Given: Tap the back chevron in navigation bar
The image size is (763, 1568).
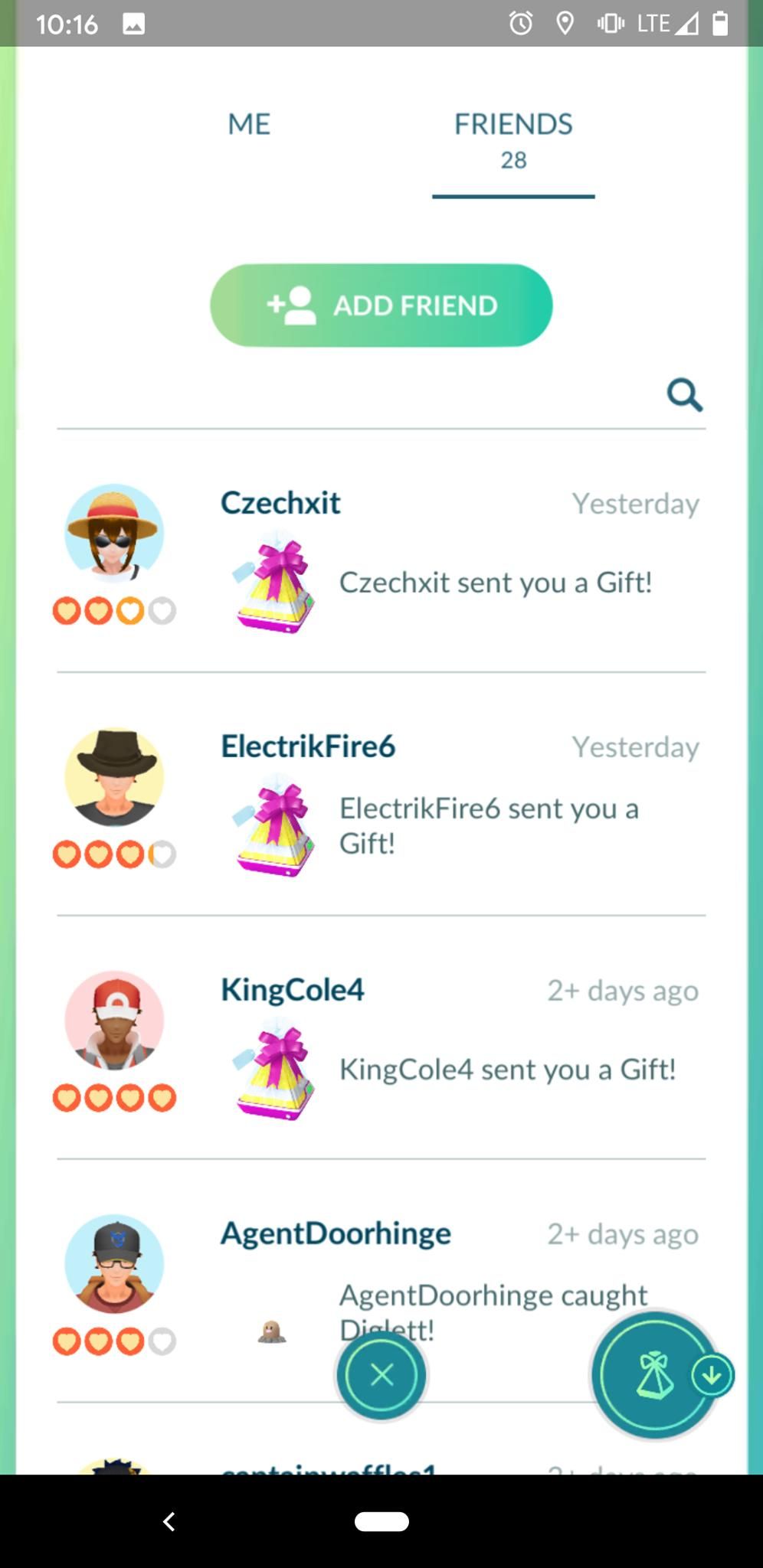Looking at the screenshot, I should pos(169,1522).
